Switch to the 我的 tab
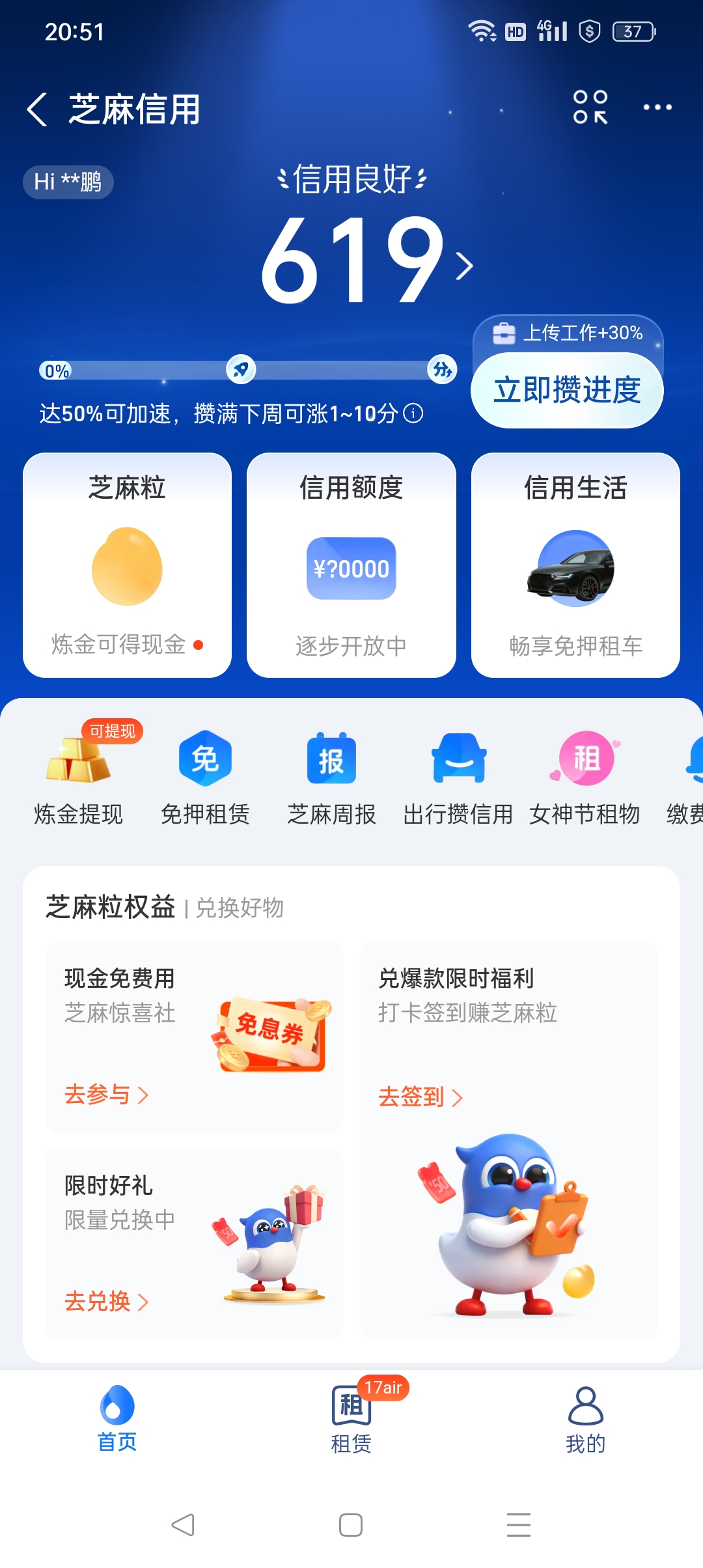 pos(585,1420)
